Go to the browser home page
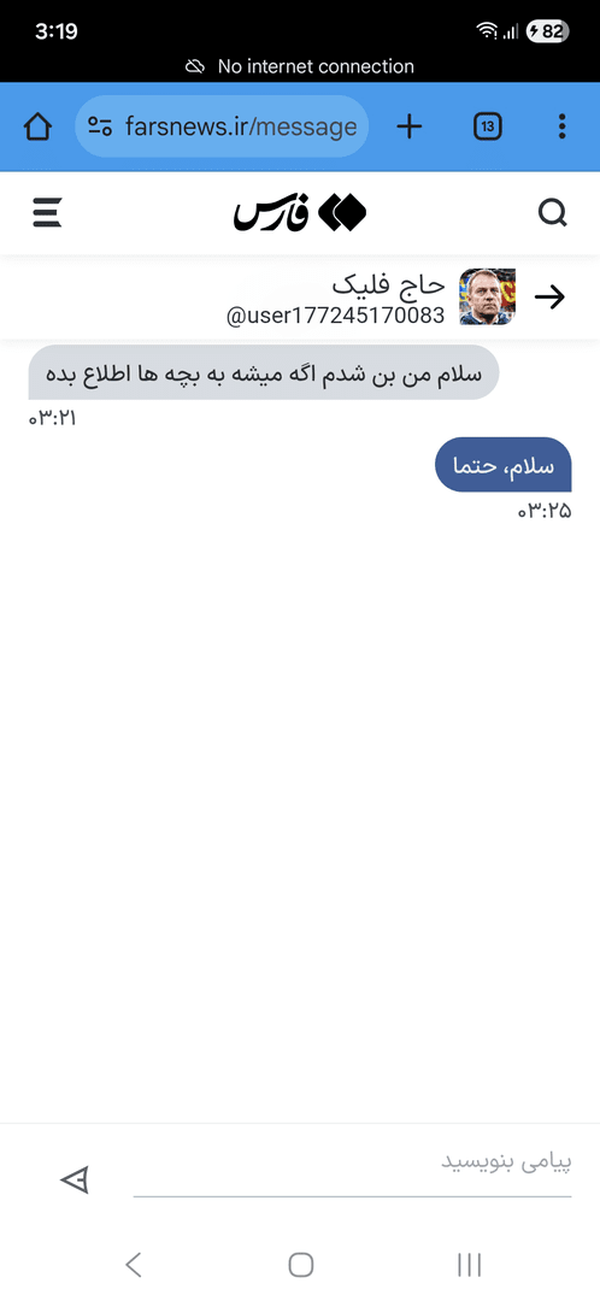 point(38,127)
